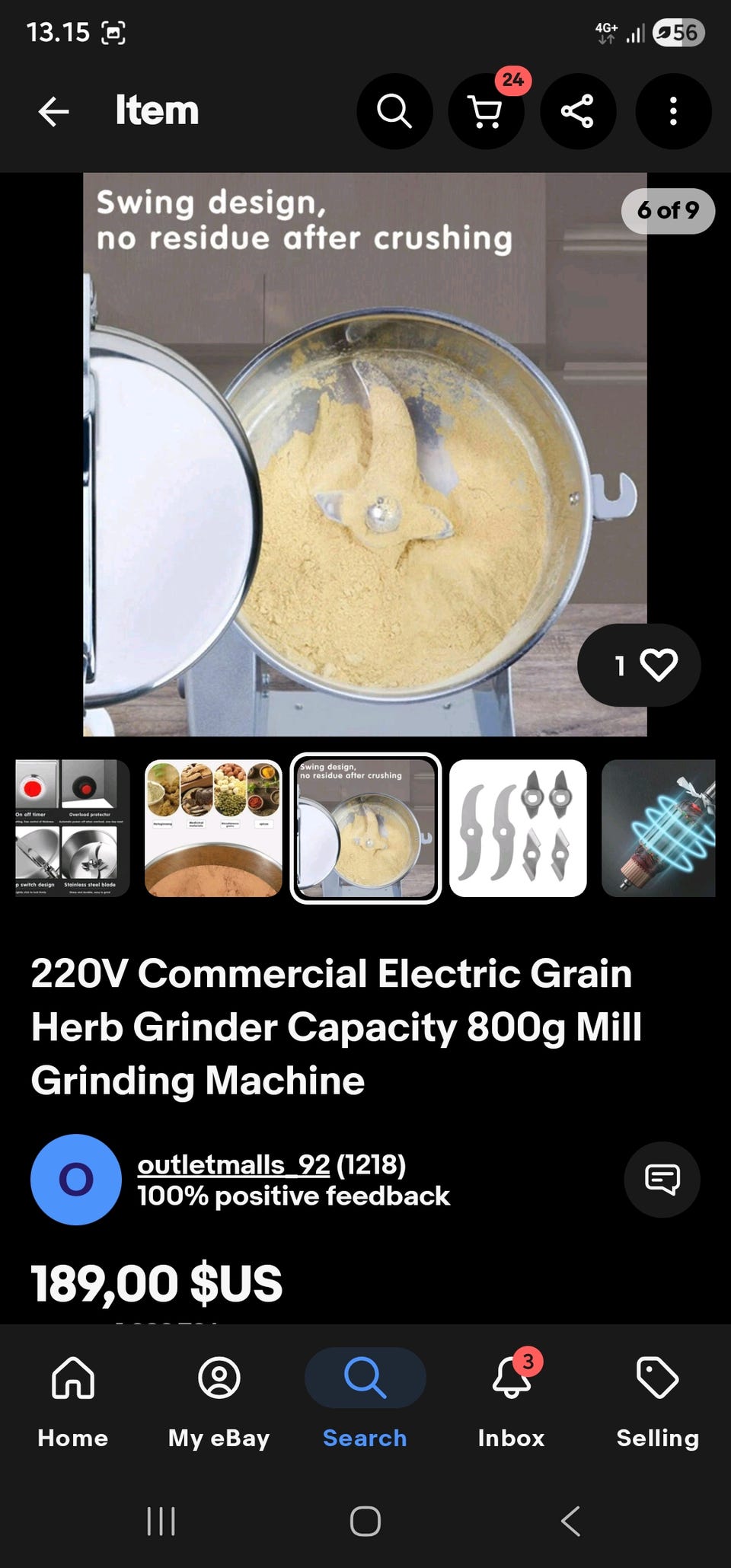
Task: Share this item listing
Action: tap(577, 111)
